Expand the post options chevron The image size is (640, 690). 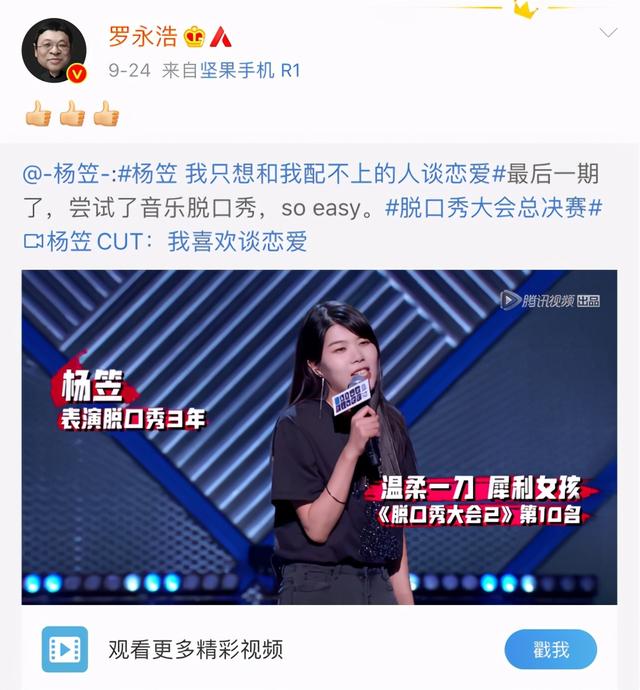pyautogui.click(x=608, y=34)
